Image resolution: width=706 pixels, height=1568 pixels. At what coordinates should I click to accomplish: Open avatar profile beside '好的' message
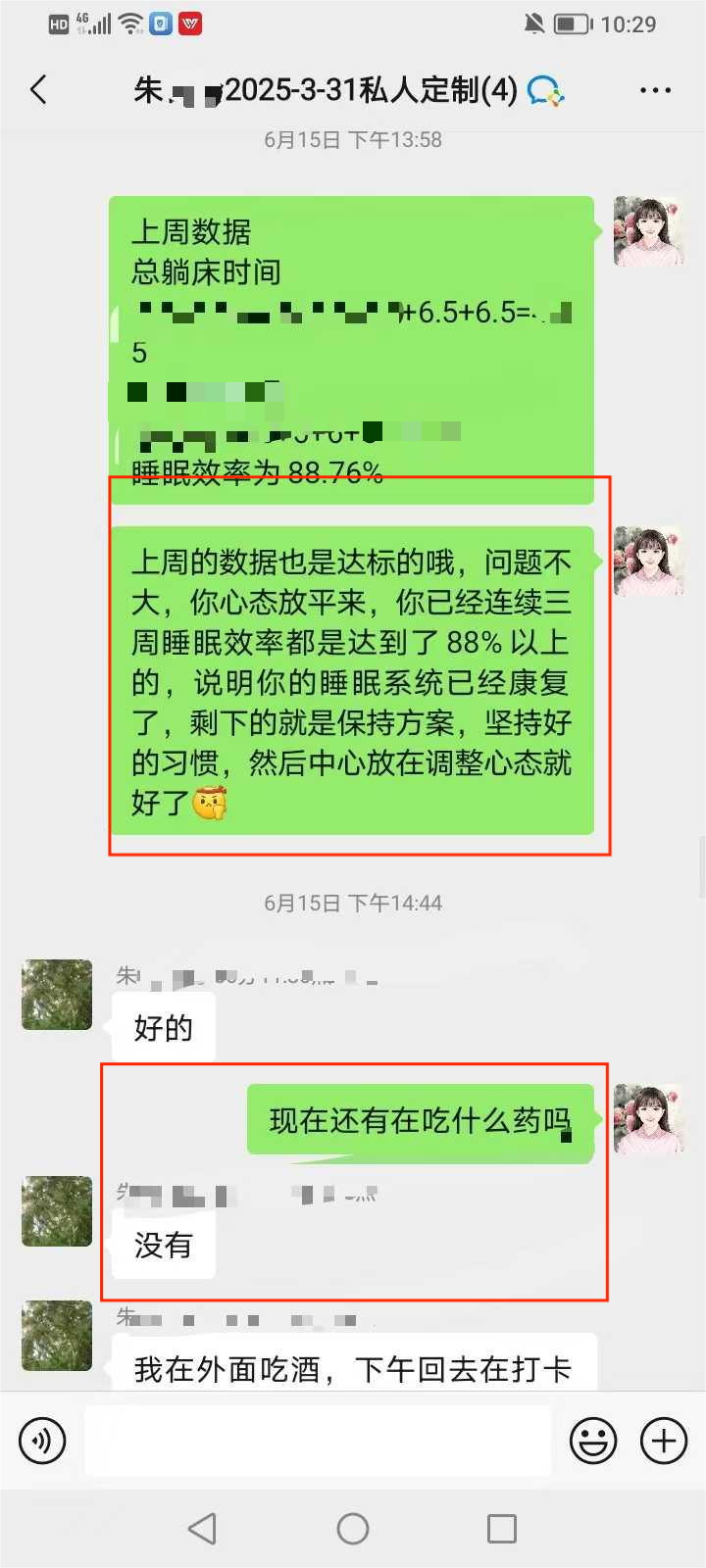[x=57, y=995]
